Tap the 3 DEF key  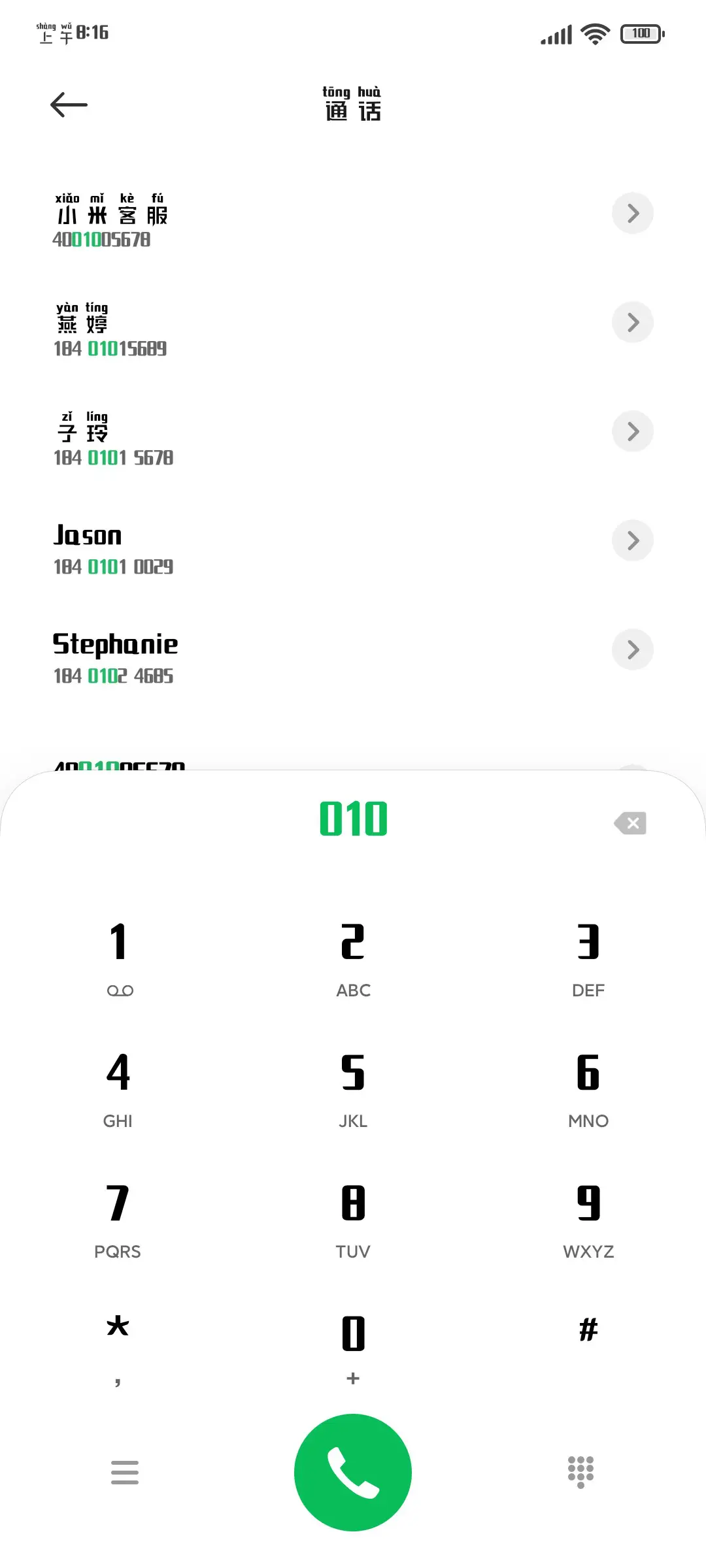pyautogui.click(x=588, y=957)
